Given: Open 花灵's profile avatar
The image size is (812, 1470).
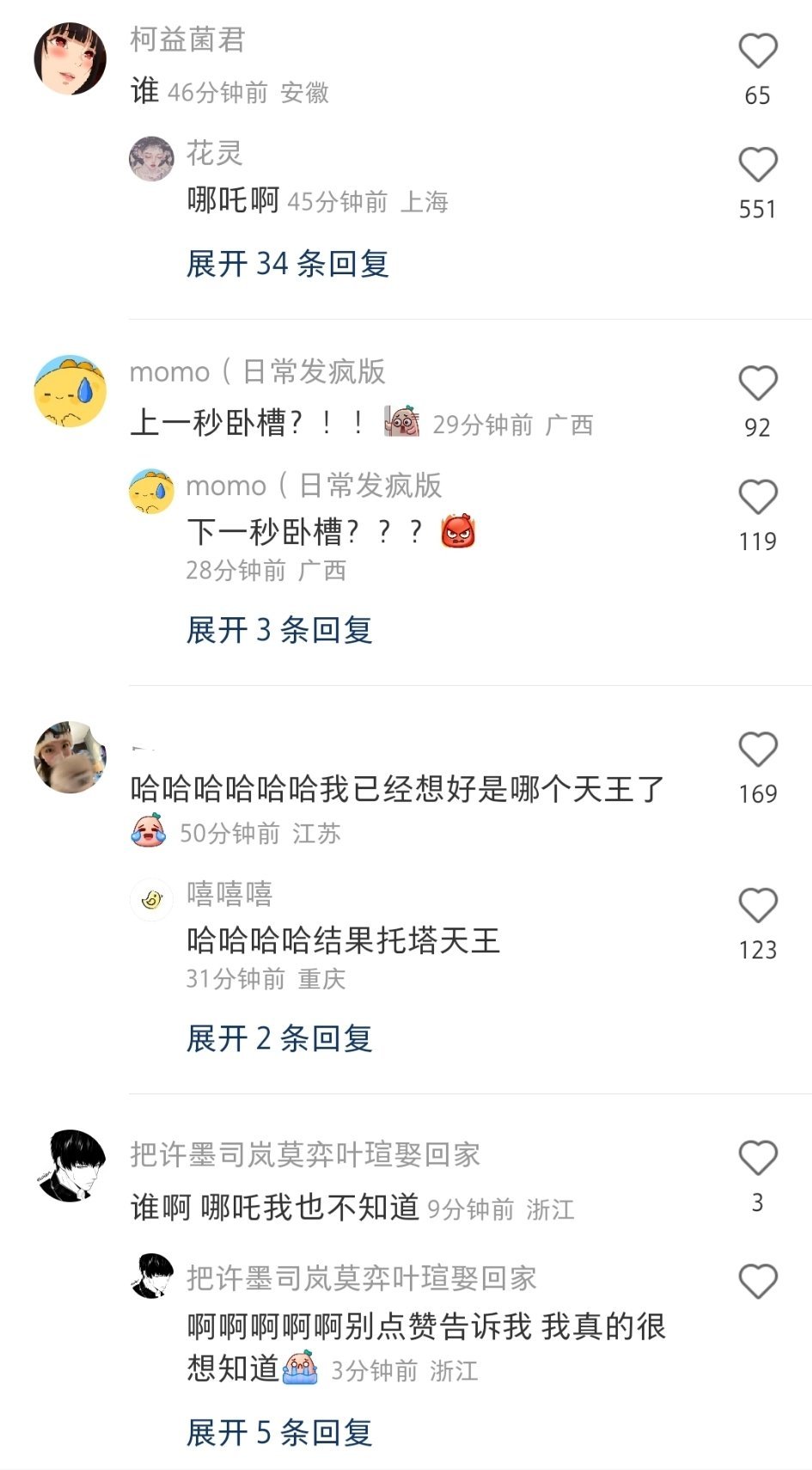Looking at the screenshot, I should click(151, 158).
